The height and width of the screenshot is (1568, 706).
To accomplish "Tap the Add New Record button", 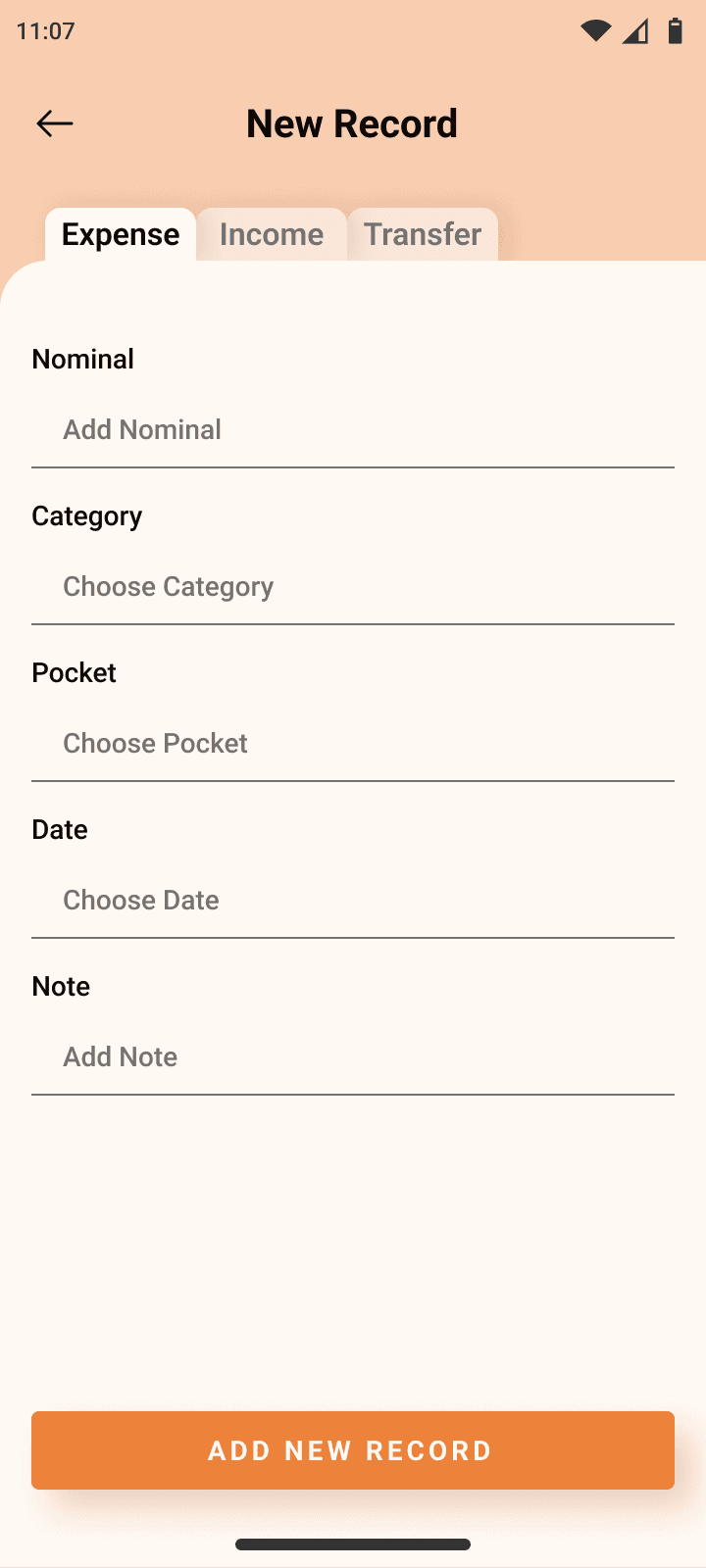I will tap(353, 1450).
